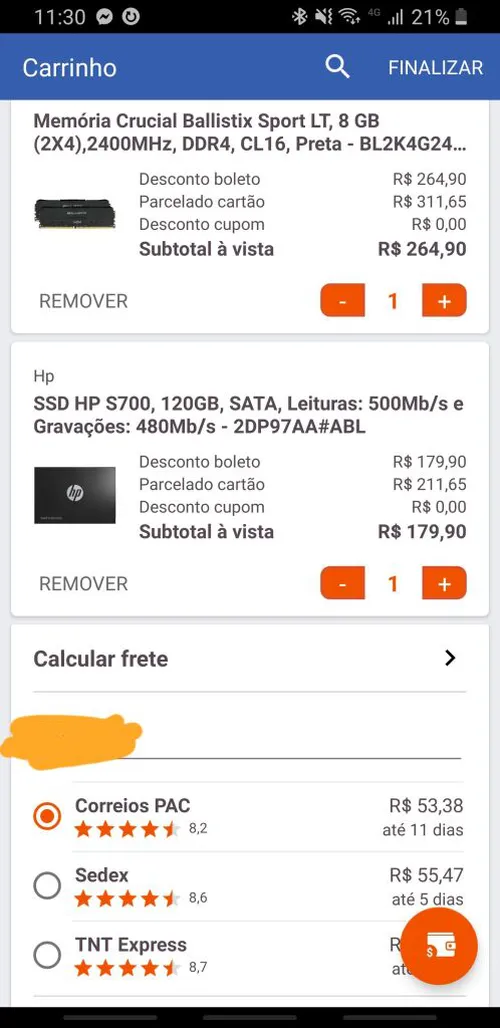Tap the postal code input field
Image resolution: width=500 pixels, height=1028 pixels.
click(x=248, y=741)
